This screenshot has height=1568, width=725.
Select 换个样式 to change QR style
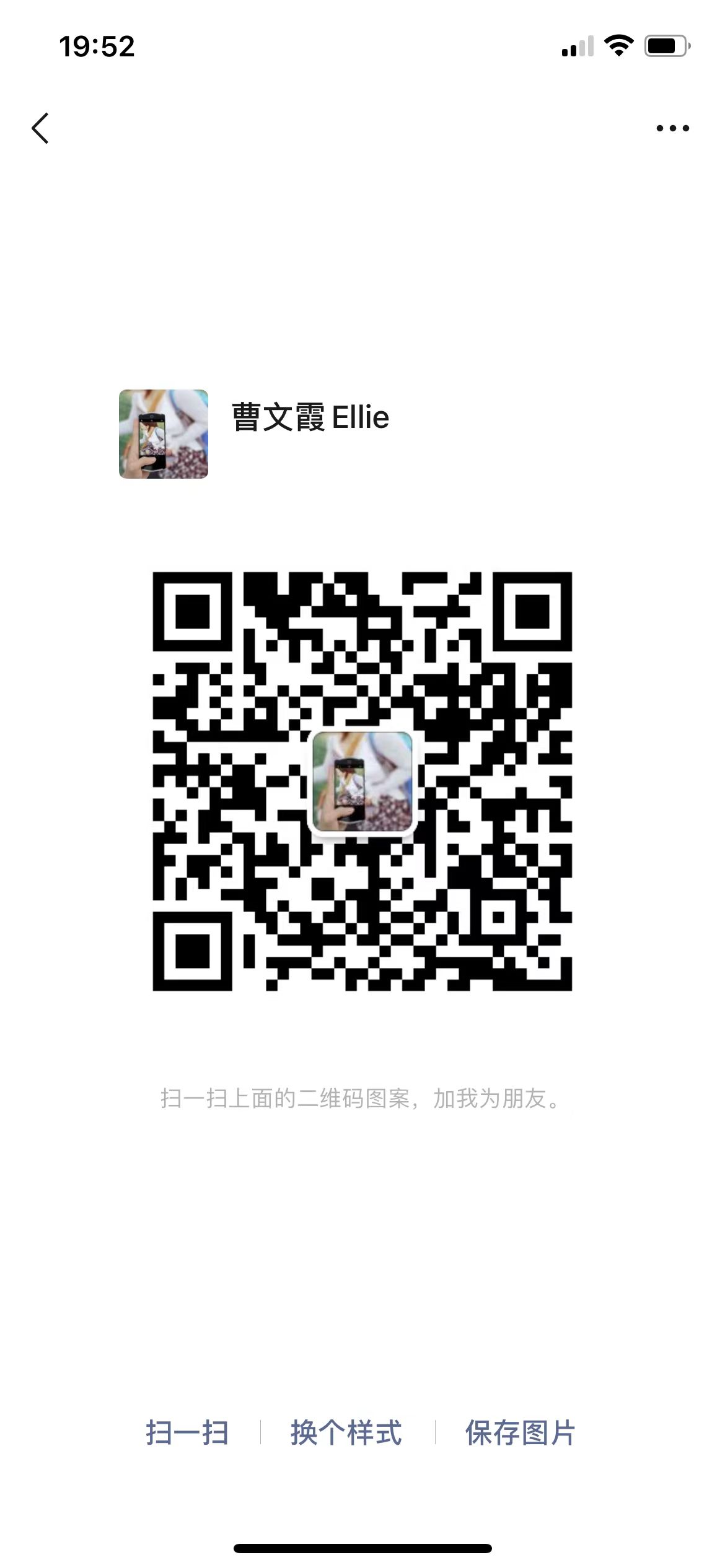(x=346, y=1432)
